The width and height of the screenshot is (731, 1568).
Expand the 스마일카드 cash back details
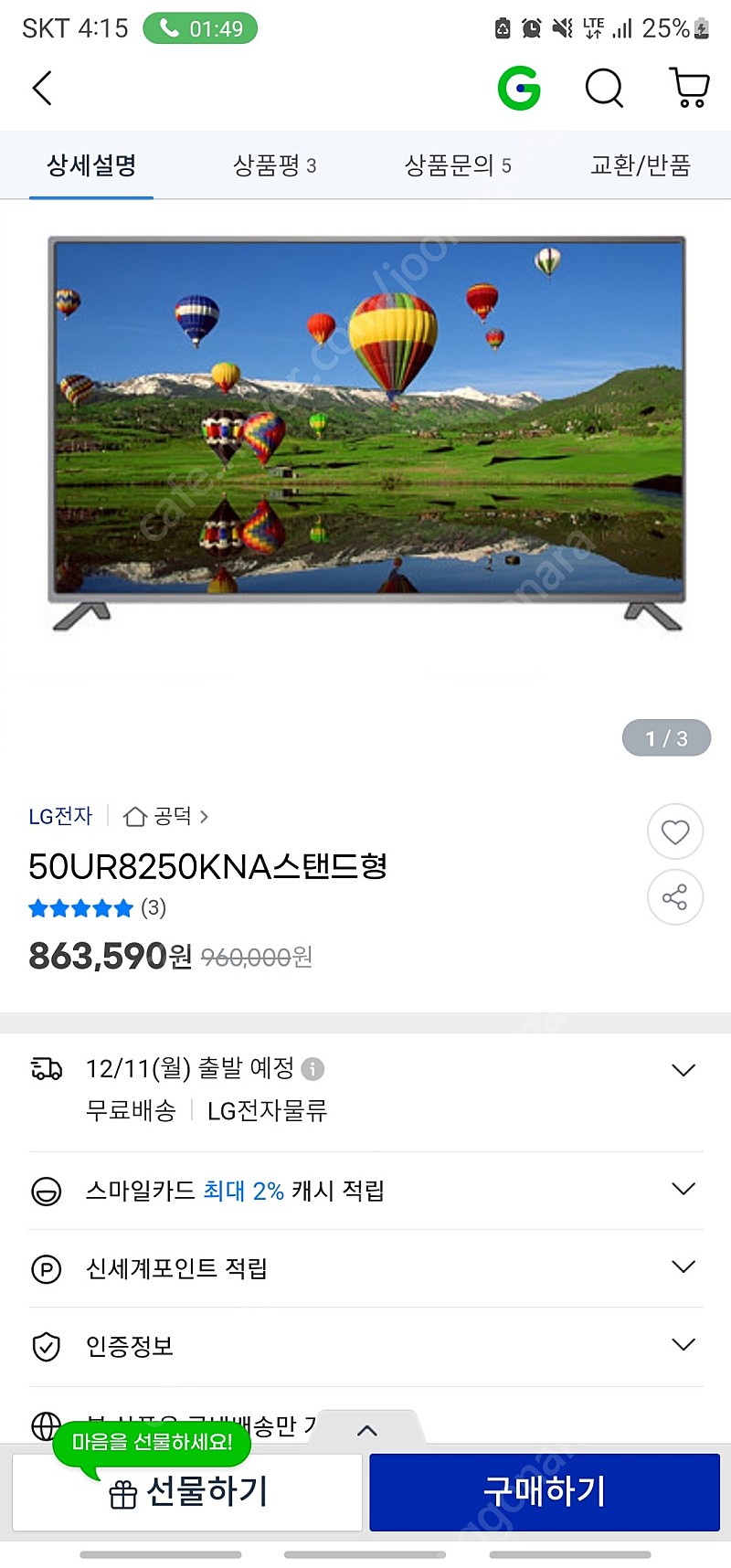click(683, 1190)
